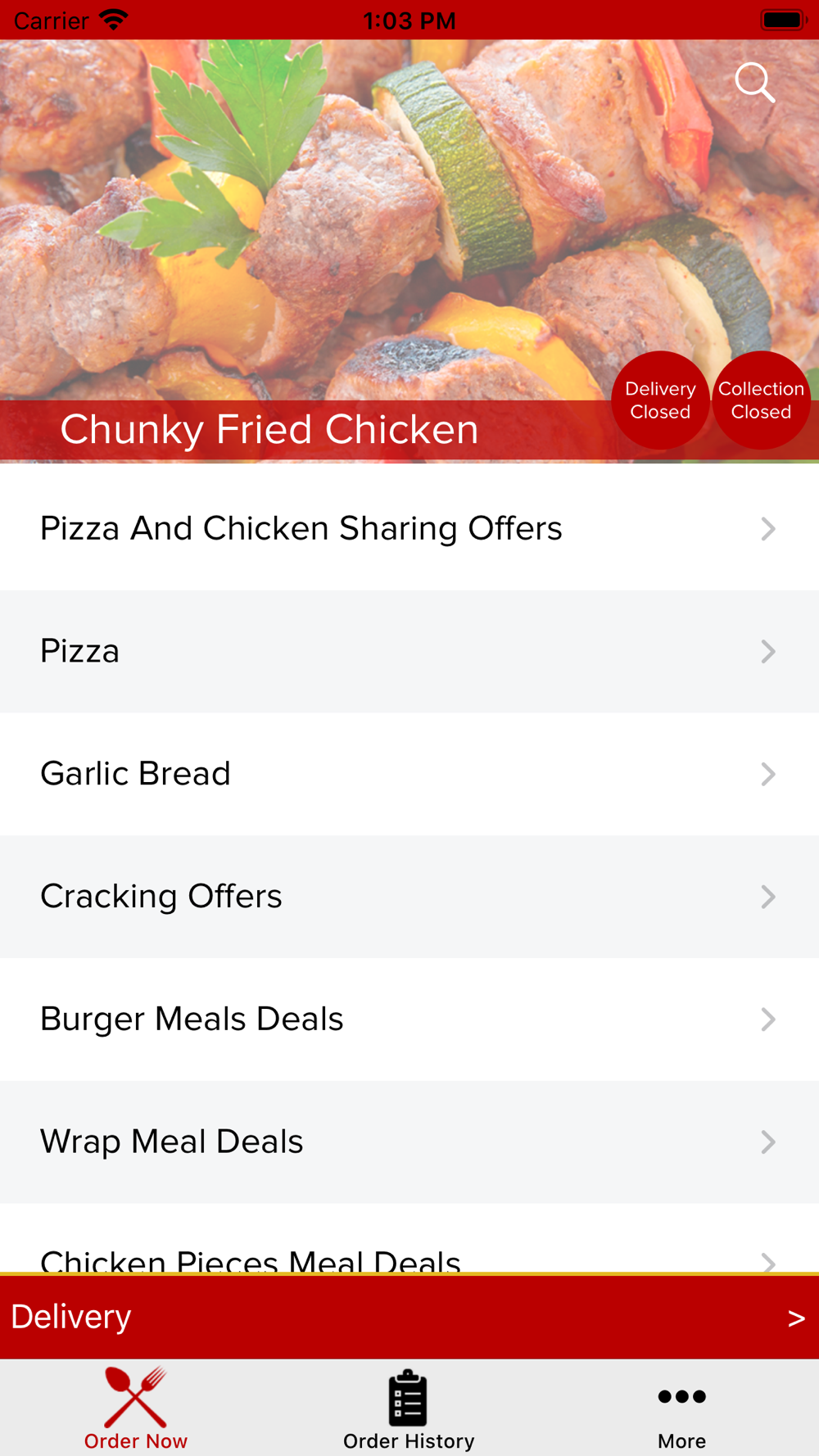Switch to the Order History tab
This screenshot has width=819, height=1456.
click(409, 1410)
